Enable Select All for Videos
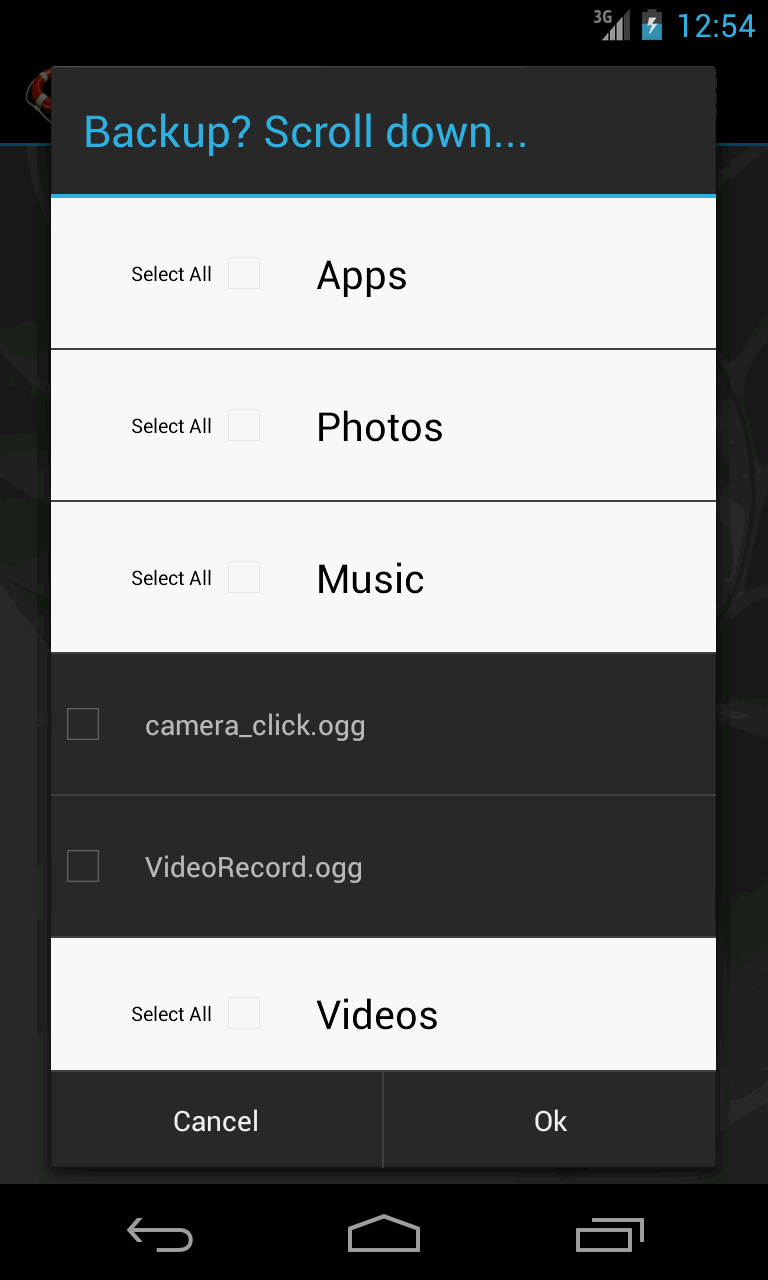The height and width of the screenshot is (1280, 768). click(244, 1013)
